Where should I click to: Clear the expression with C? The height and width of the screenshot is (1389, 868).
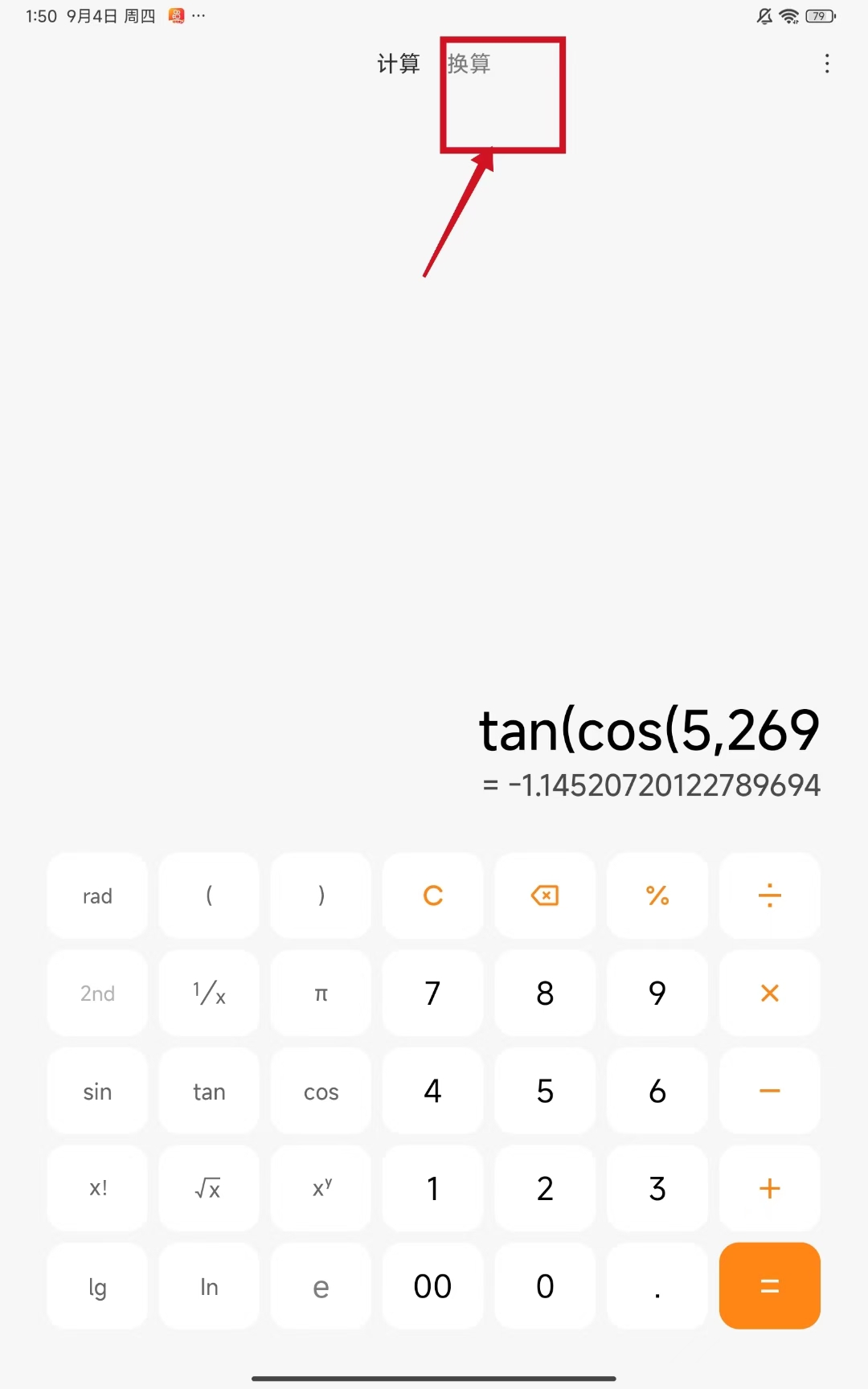[x=432, y=895]
